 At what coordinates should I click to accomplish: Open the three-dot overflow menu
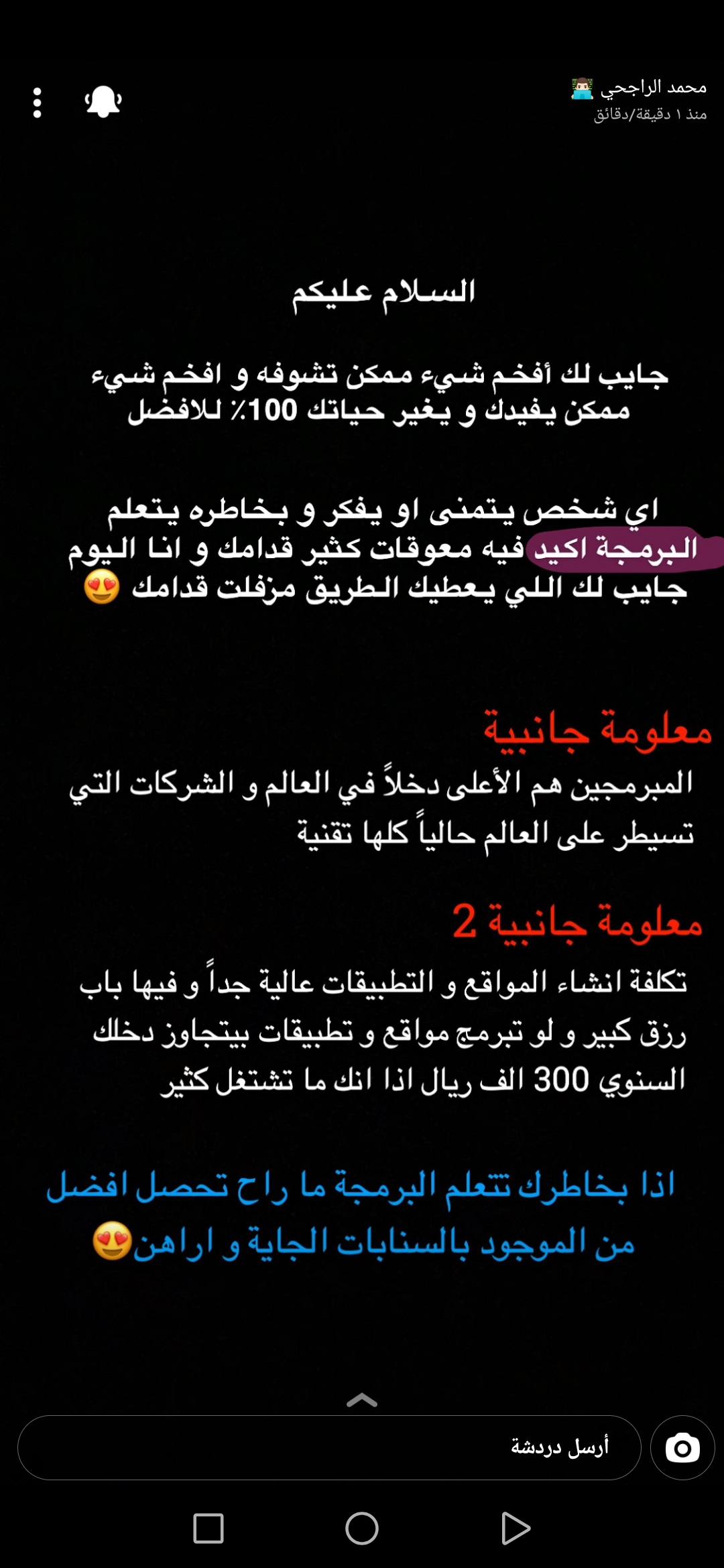click(38, 103)
